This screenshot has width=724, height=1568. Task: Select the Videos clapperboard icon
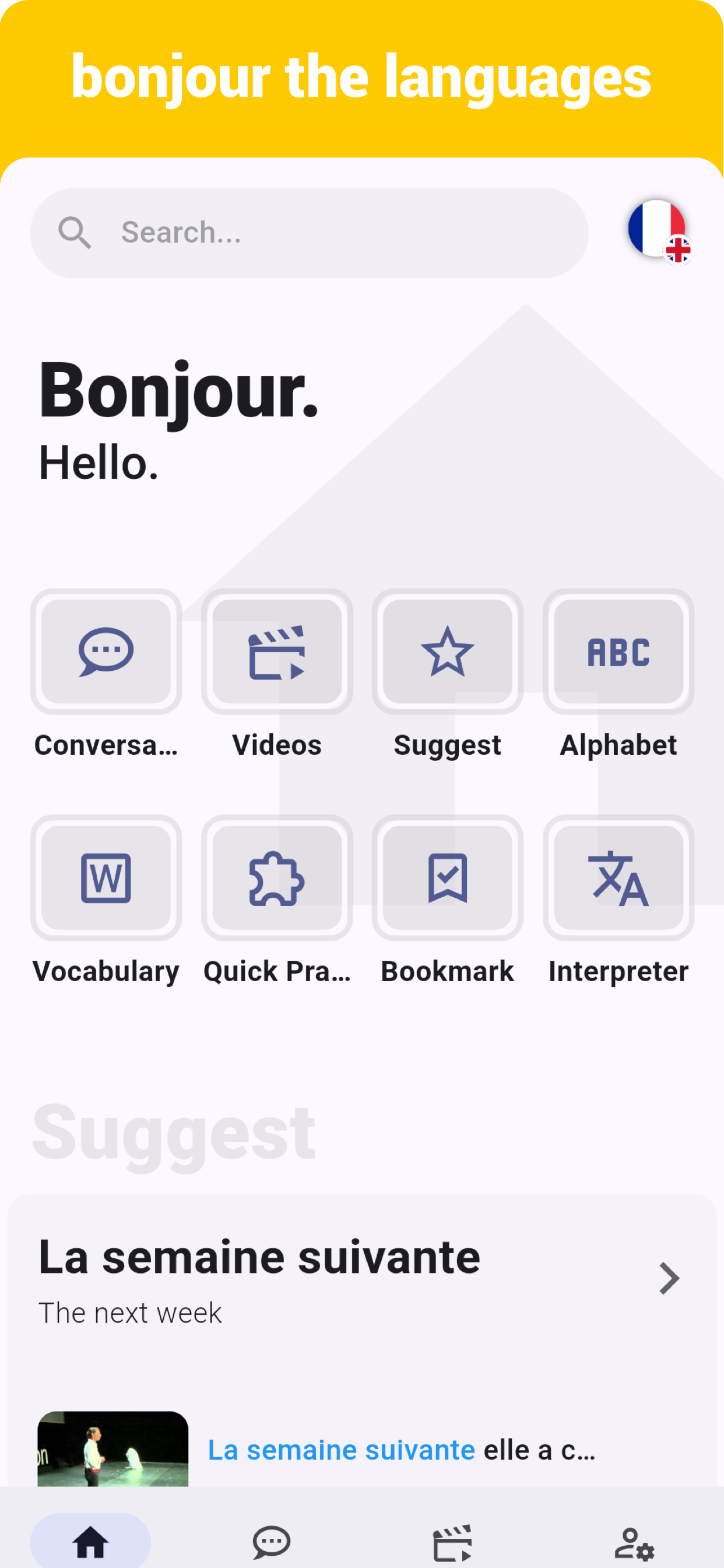coord(277,653)
